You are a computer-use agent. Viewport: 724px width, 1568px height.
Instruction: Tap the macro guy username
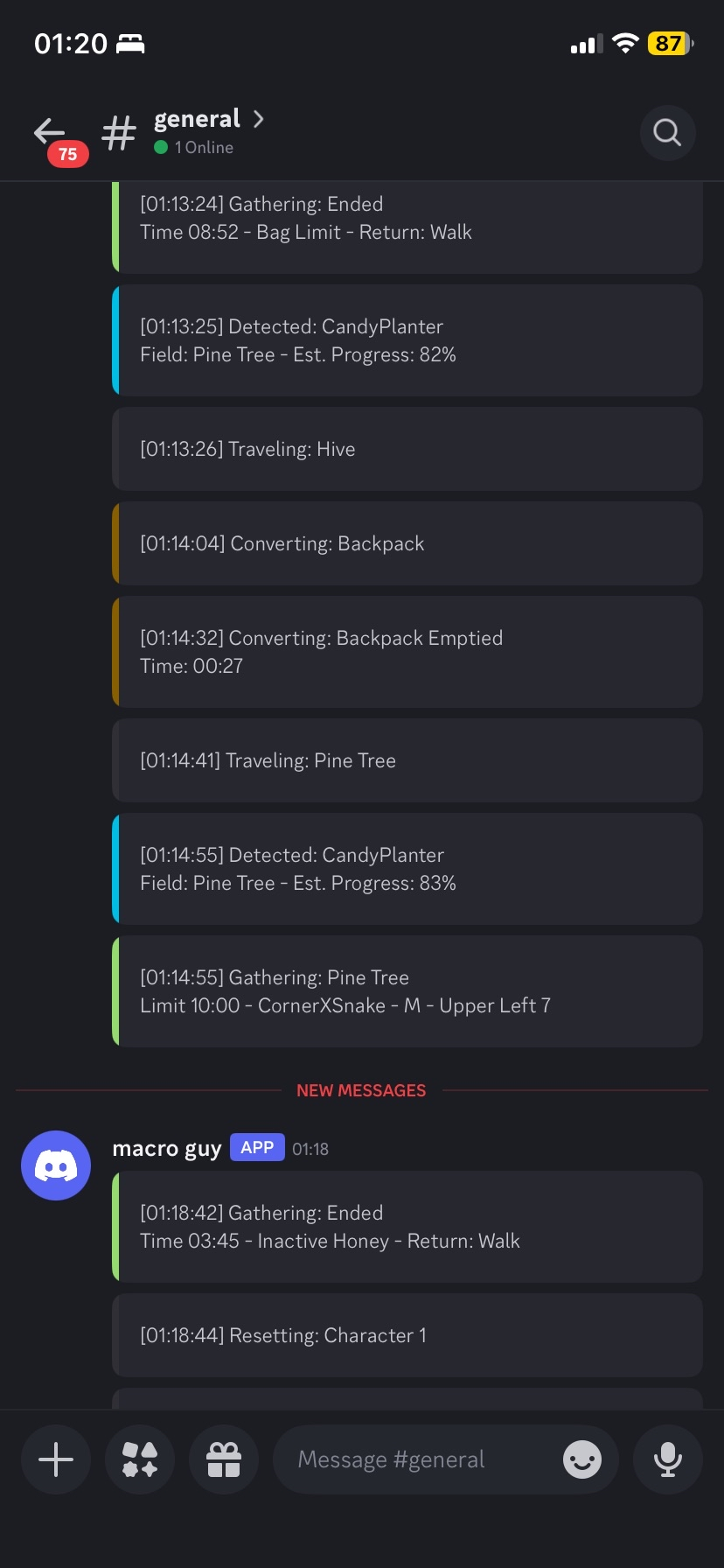tap(166, 1149)
